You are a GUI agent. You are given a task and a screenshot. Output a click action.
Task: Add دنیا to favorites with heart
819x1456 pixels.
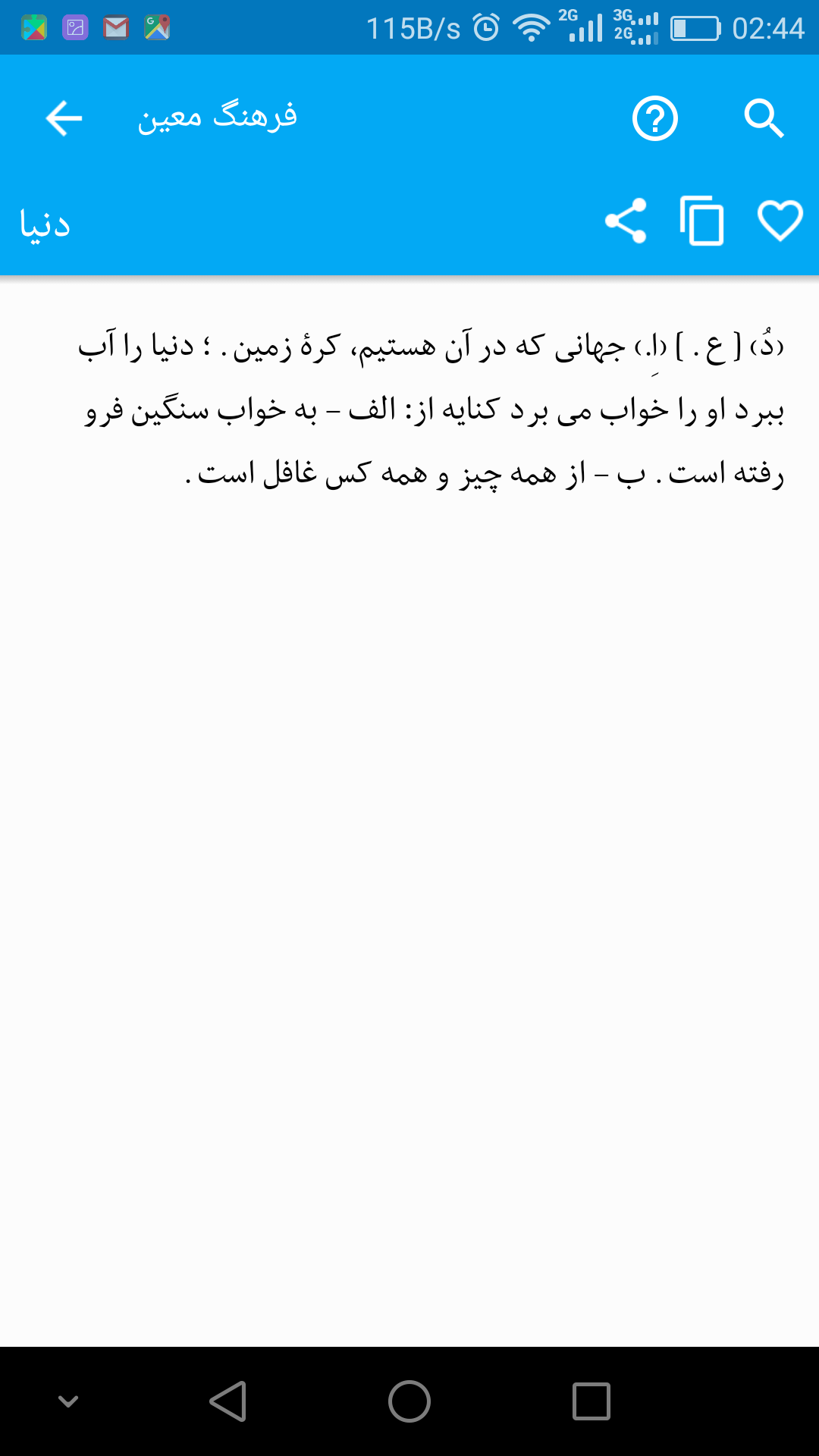coord(780,221)
